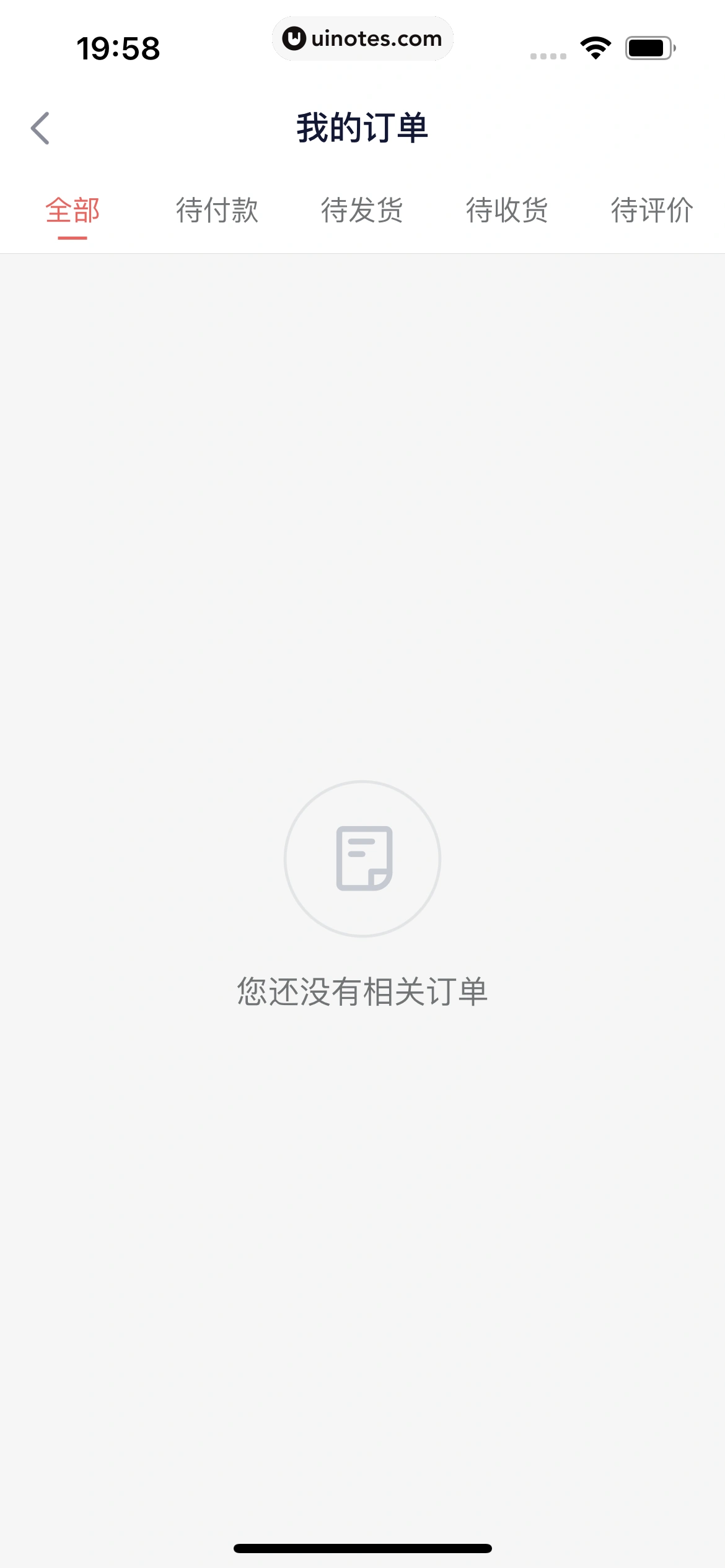Click the uinotes.com pill logo icon
Viewport: 725px width, 1568px height.
coord(294,38)
